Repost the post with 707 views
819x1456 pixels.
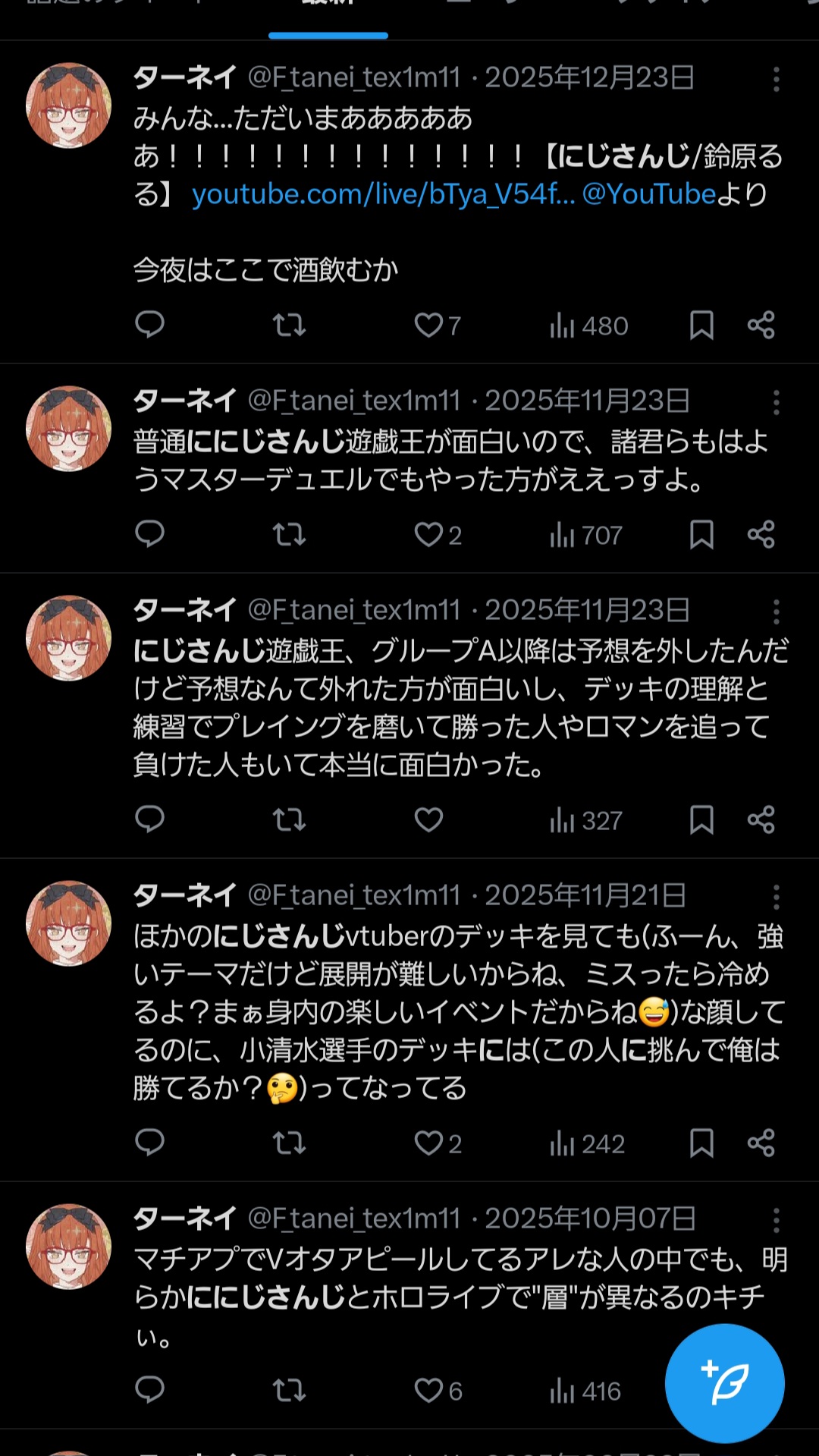click(x=289, y=535)
